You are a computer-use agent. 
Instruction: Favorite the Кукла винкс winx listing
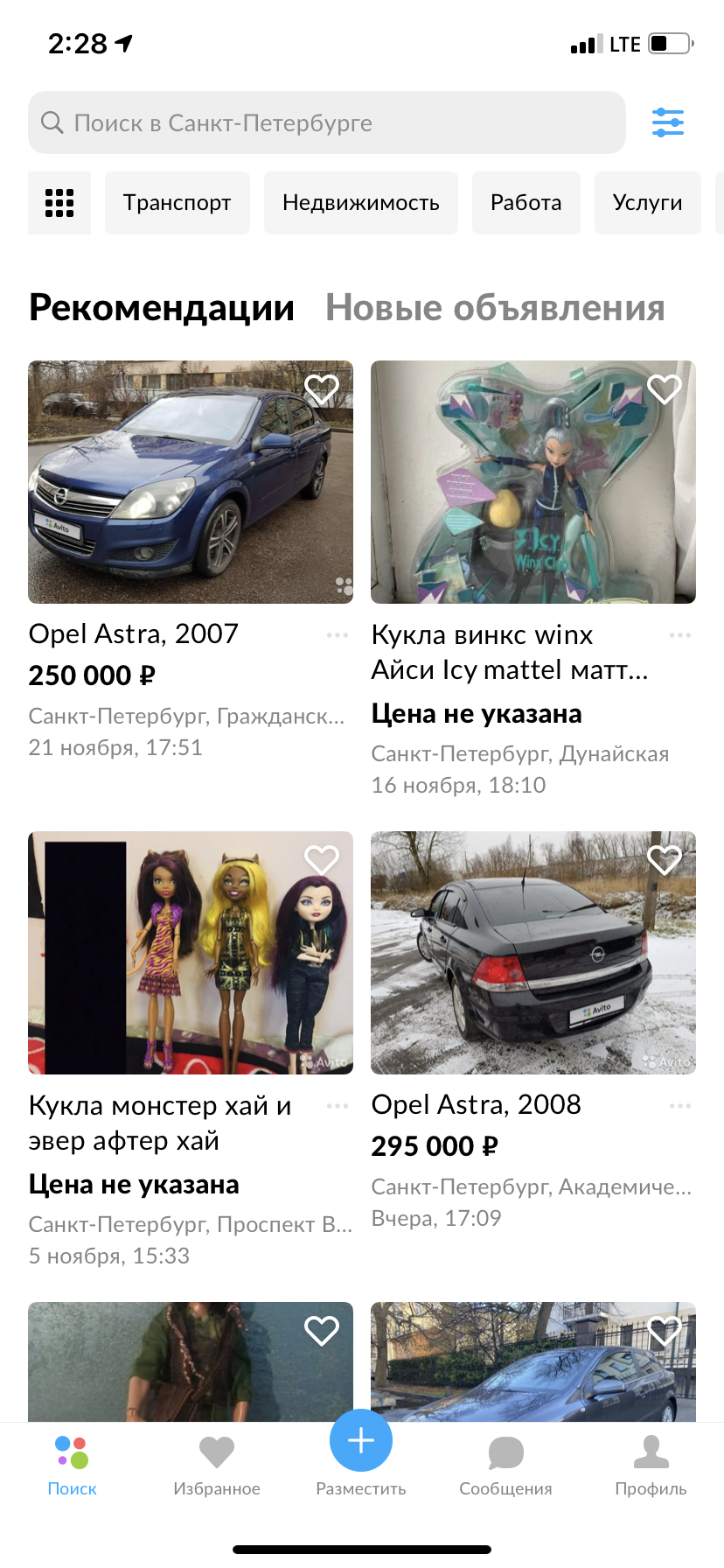coord(665,389)
